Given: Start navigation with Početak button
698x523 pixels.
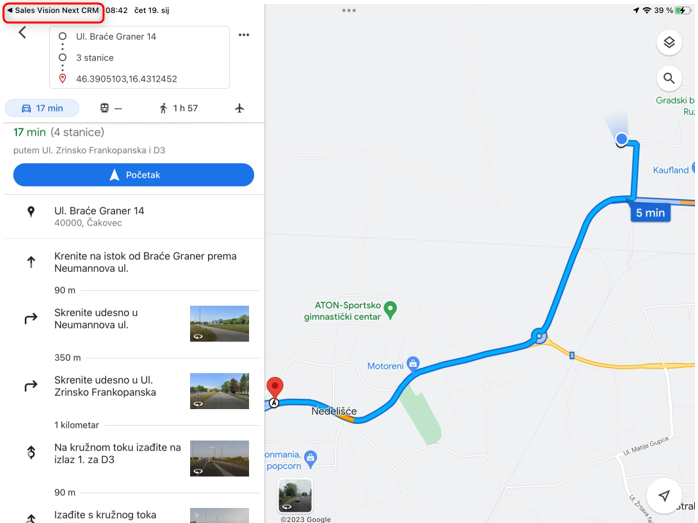Looking at the screenshot, I should [133, 175].
